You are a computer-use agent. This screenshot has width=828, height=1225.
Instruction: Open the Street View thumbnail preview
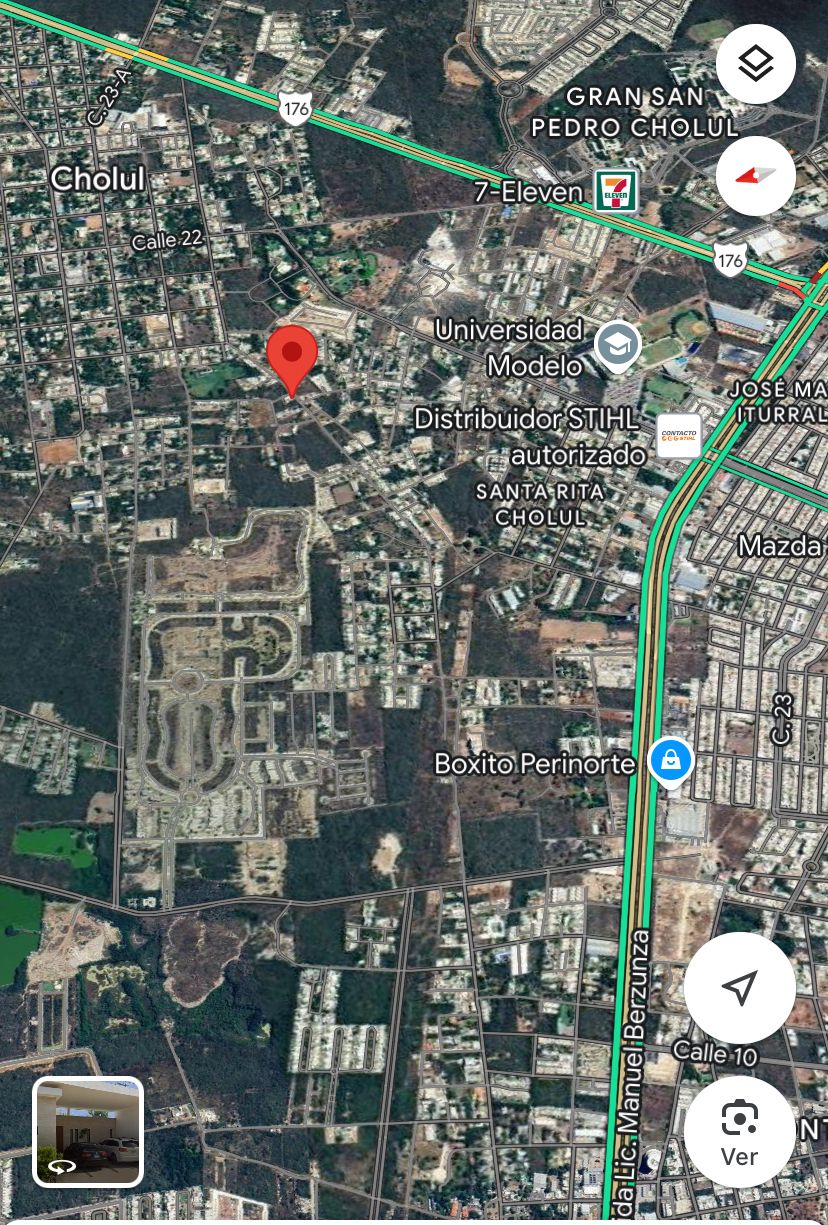[88, 1132]
